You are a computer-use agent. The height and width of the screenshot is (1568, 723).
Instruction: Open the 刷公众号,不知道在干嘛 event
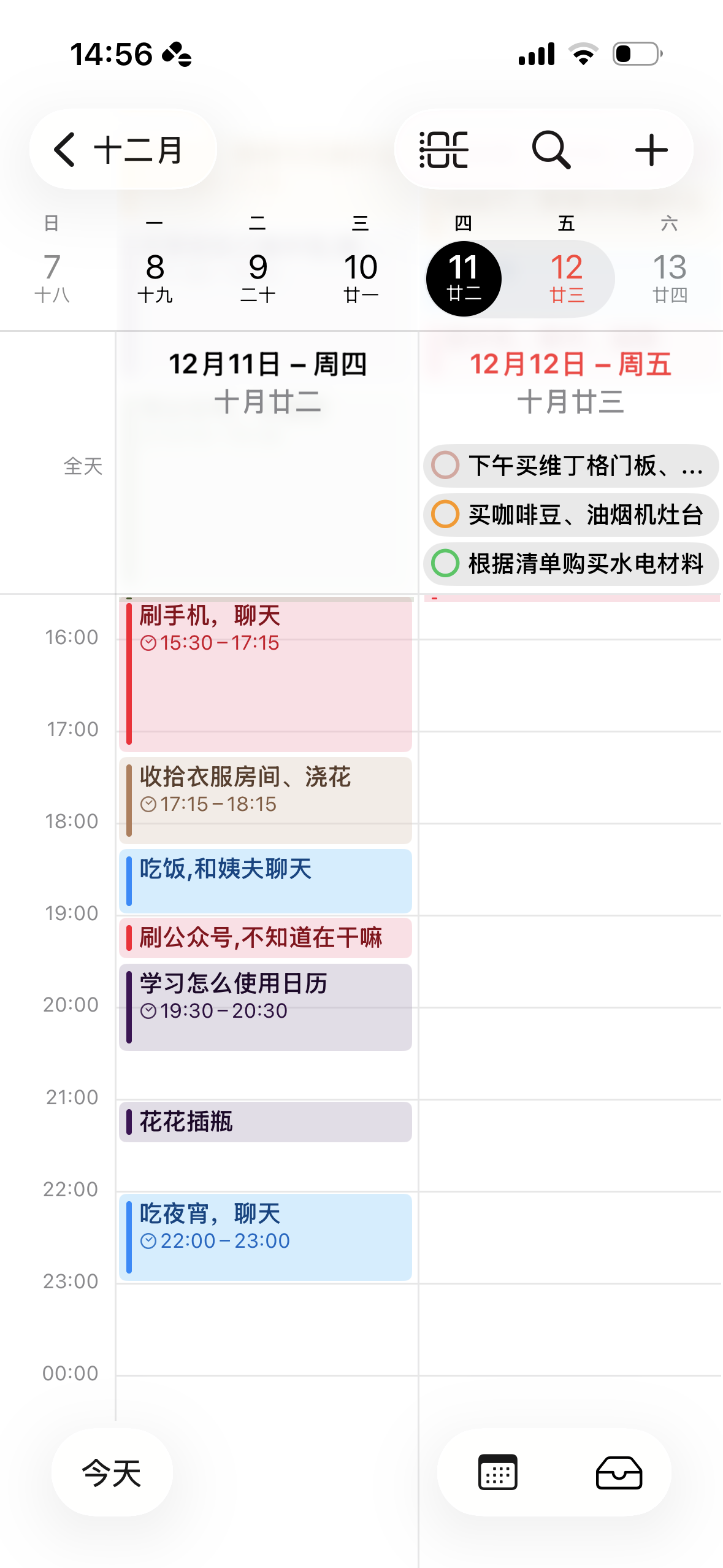pyautogui.click(x=265, y=937)
